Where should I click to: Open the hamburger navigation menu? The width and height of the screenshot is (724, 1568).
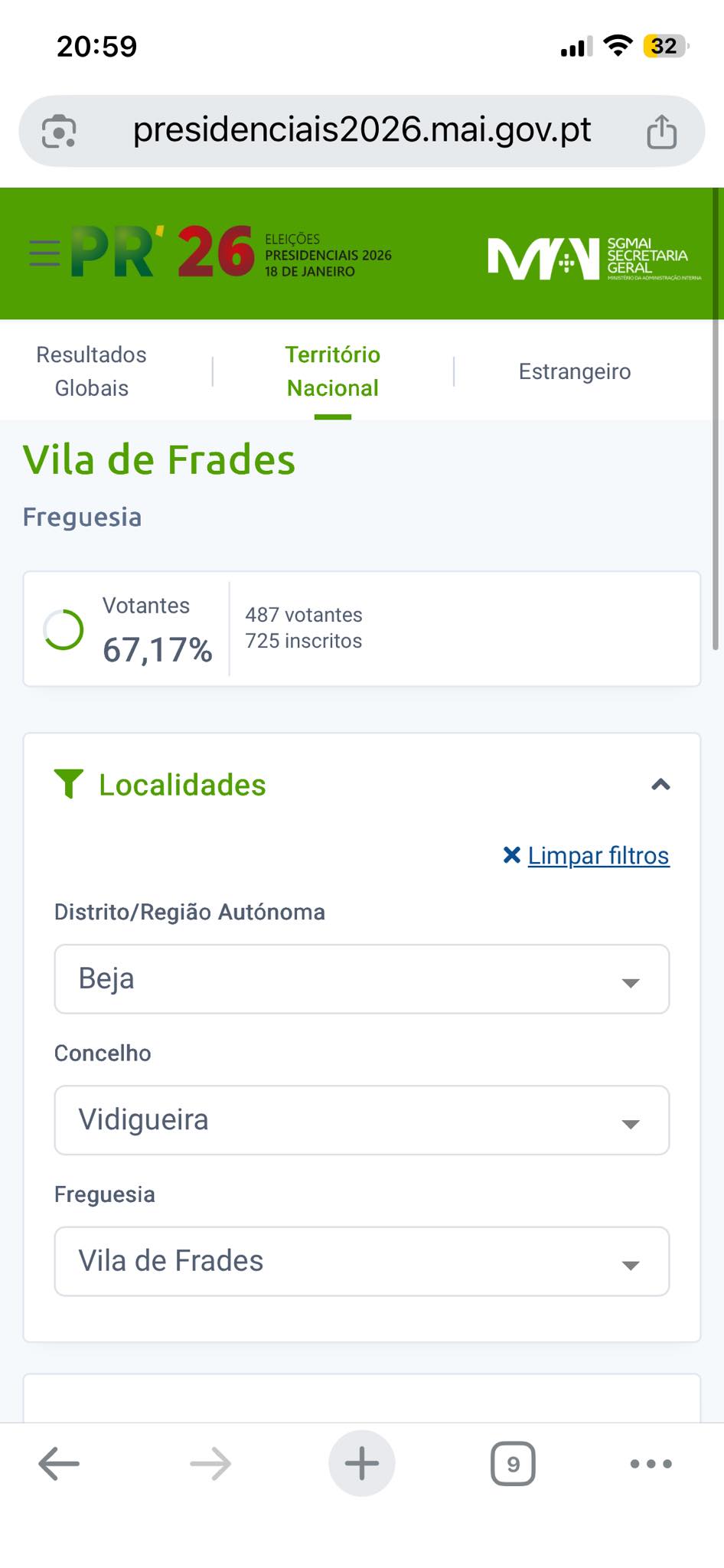click(44, 253)
